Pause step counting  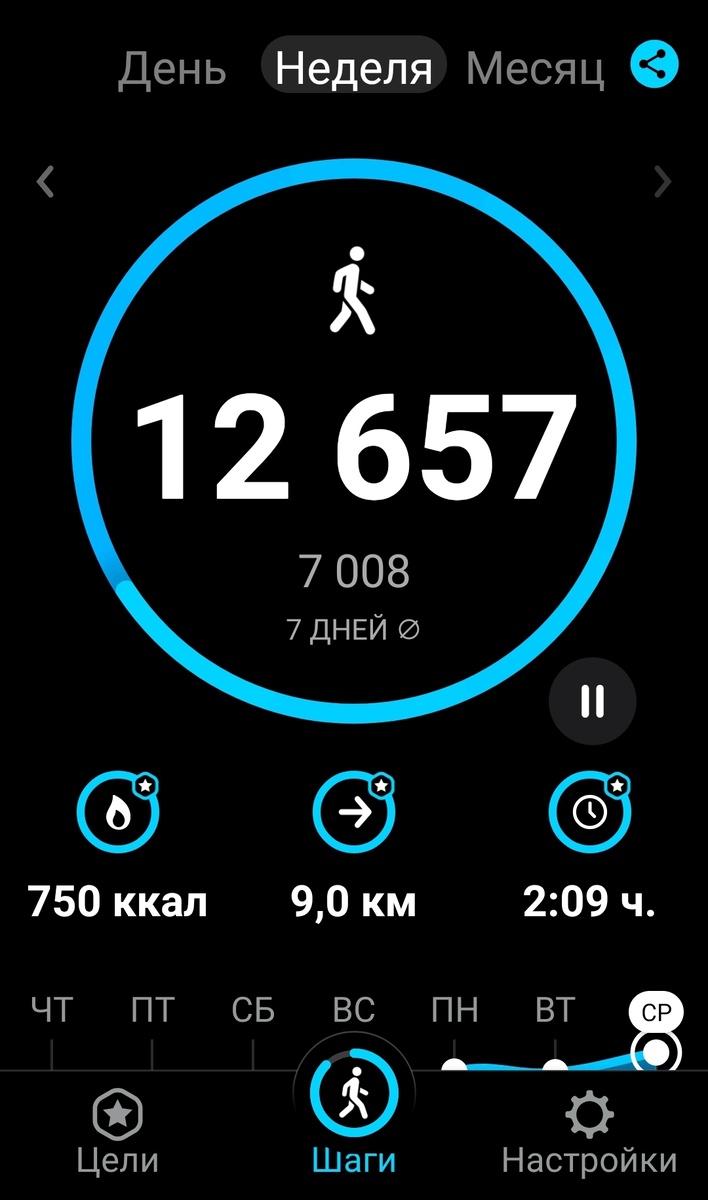tap(592, 701)
